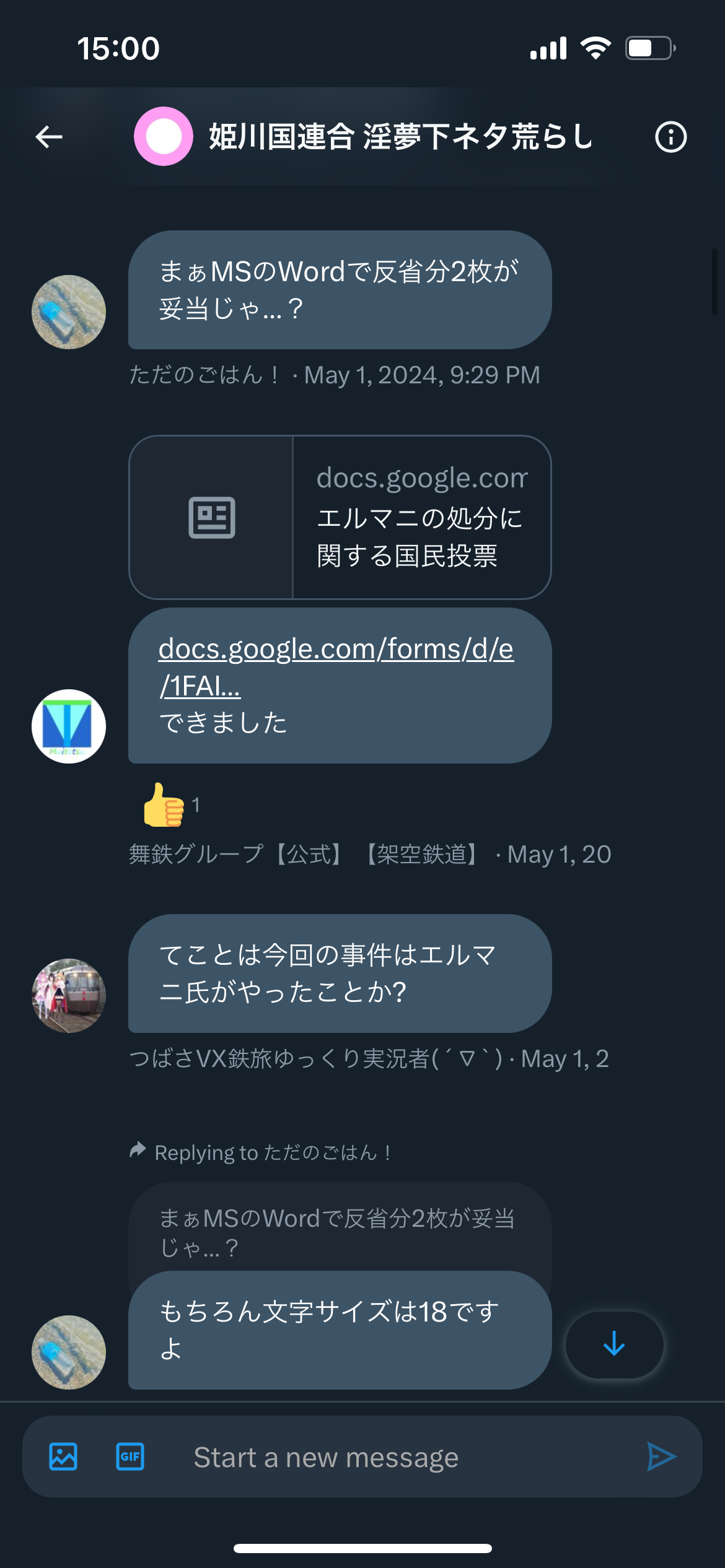The height and width of the screenshot is (1568, 725).
Task: Go back using the arrow icon
Action: coord(49,137)
